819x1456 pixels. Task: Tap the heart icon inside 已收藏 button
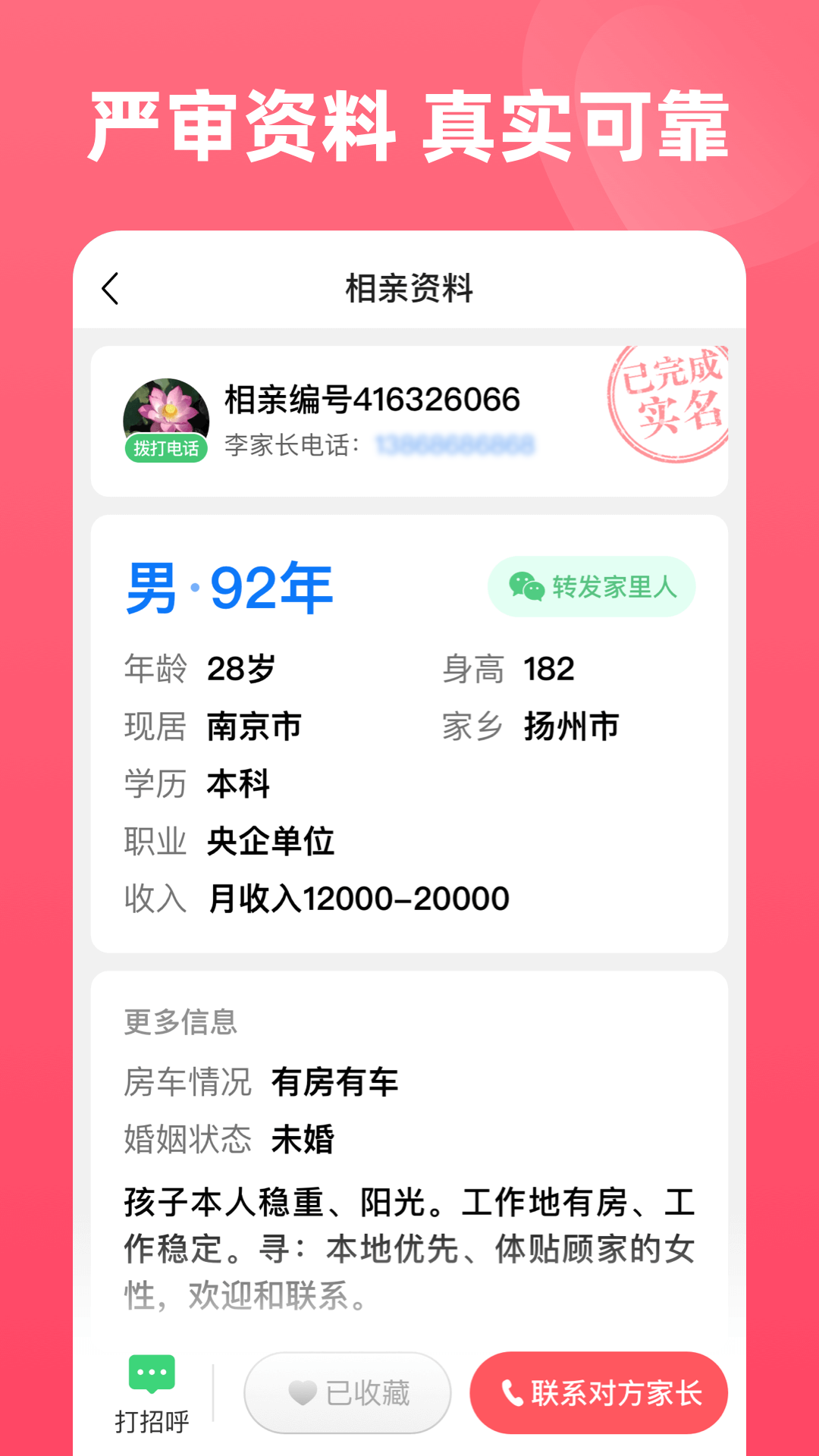tap(303, 1392)
